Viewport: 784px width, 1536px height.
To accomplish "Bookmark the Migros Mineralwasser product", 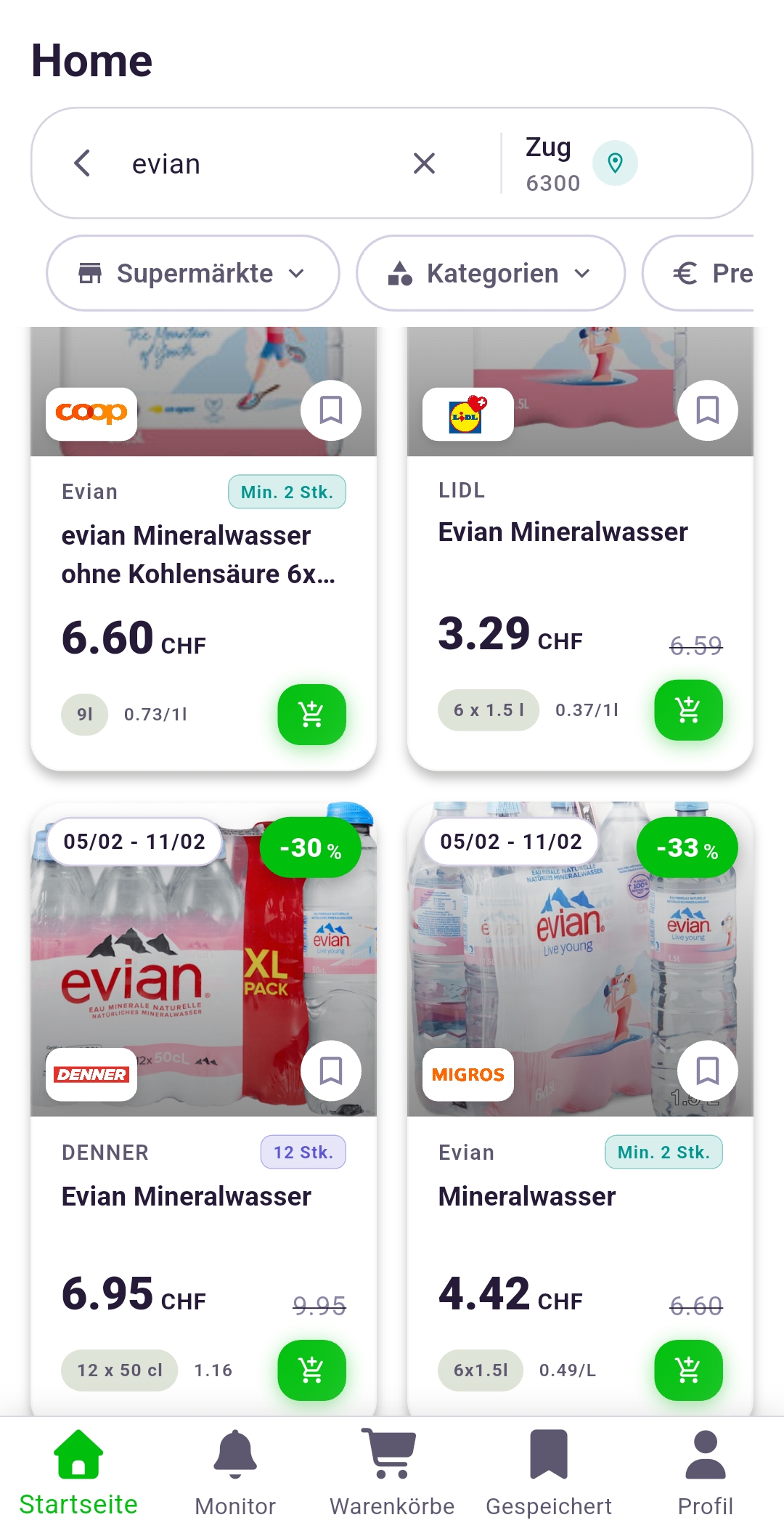I will pyautogui.click(x=707, y=1070).
